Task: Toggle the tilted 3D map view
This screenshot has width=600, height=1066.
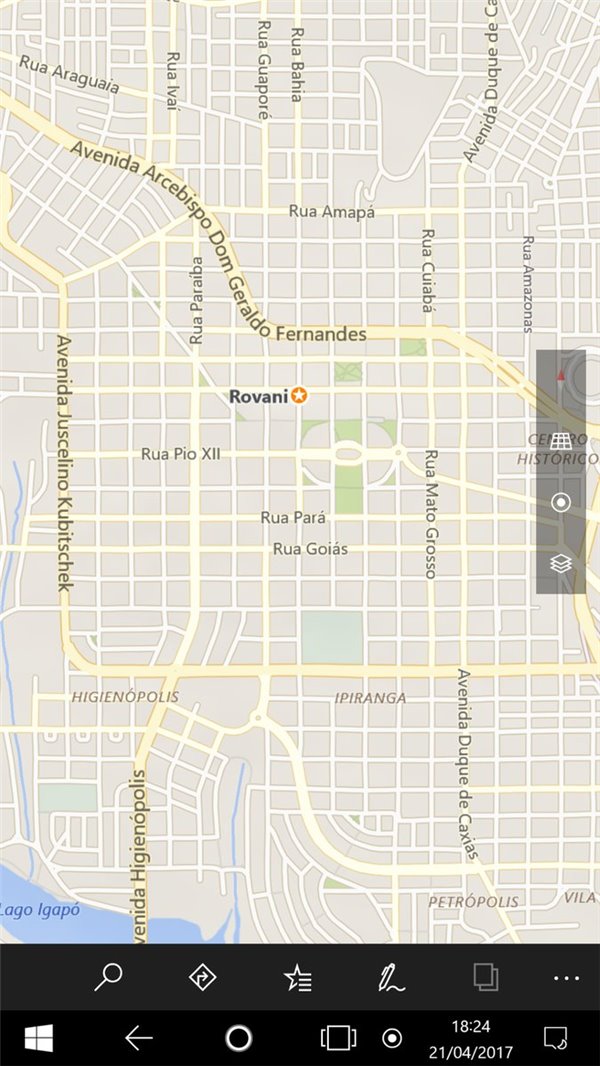Action: tap(561, 441)
